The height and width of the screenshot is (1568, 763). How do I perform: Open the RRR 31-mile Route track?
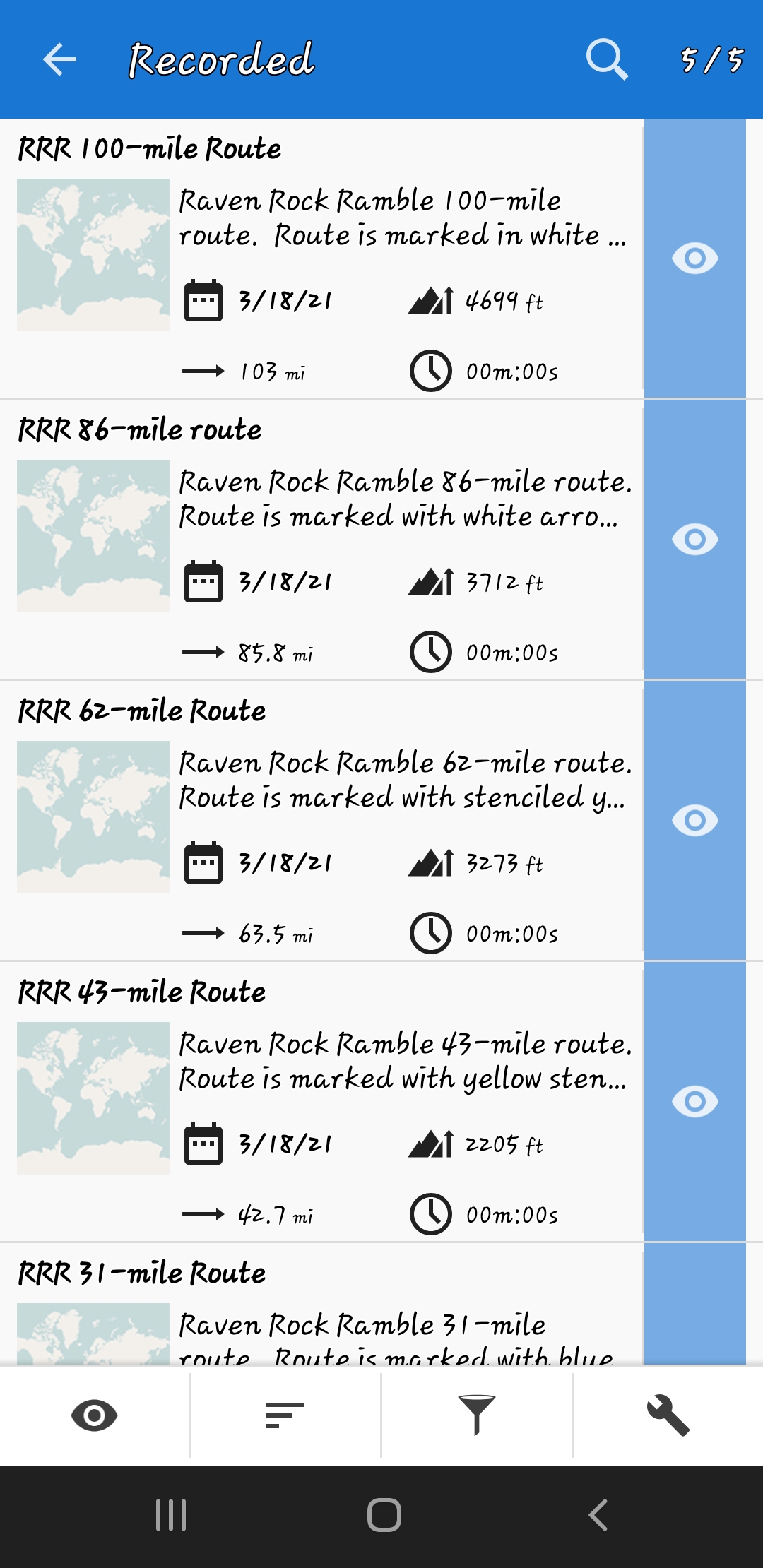click(x=321, y=1307)
